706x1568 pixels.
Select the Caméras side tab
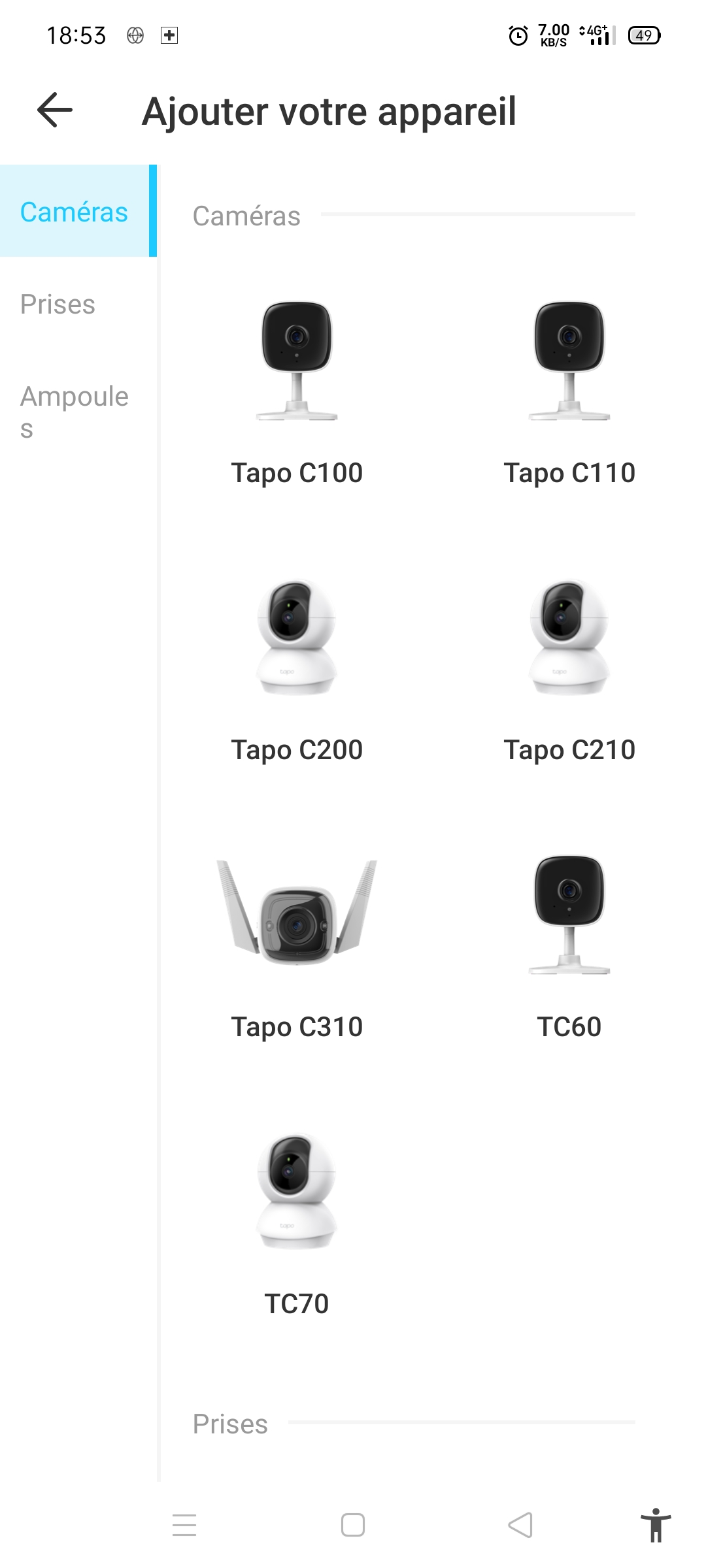[78, 211]
